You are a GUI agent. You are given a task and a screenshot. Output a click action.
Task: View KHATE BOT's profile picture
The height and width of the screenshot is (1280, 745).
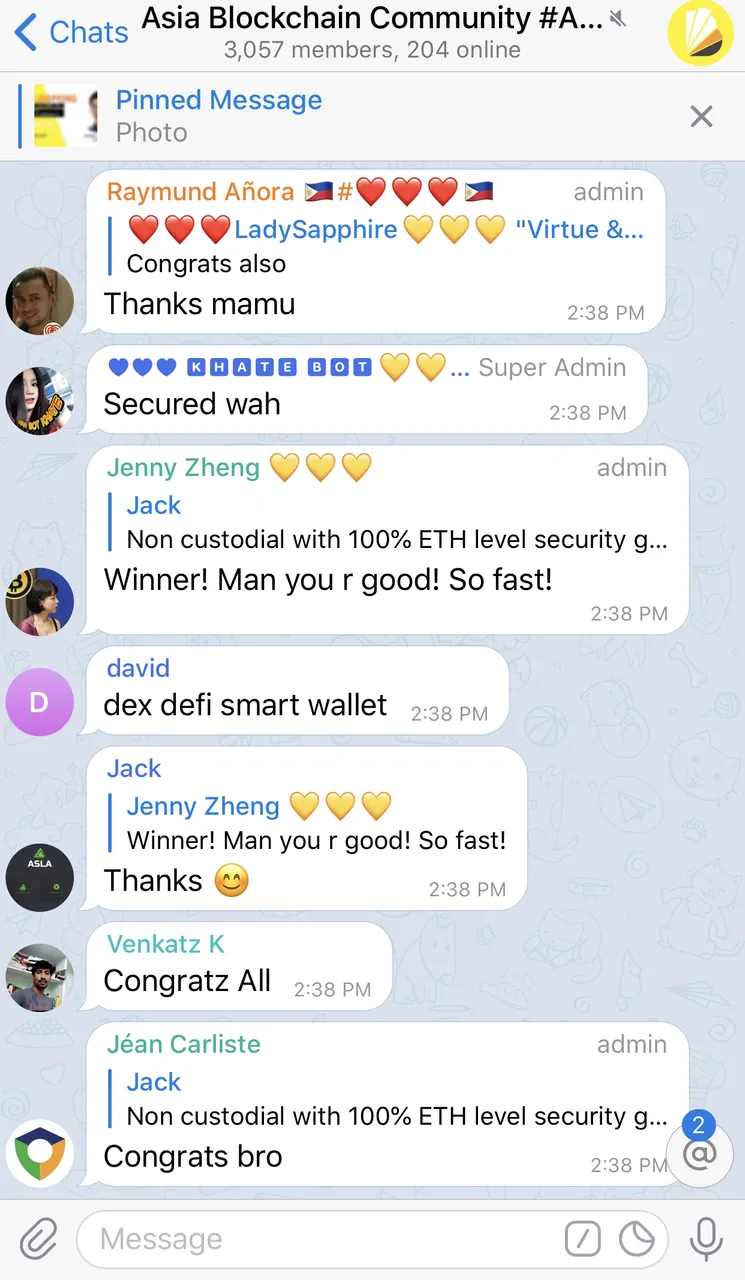40,401
